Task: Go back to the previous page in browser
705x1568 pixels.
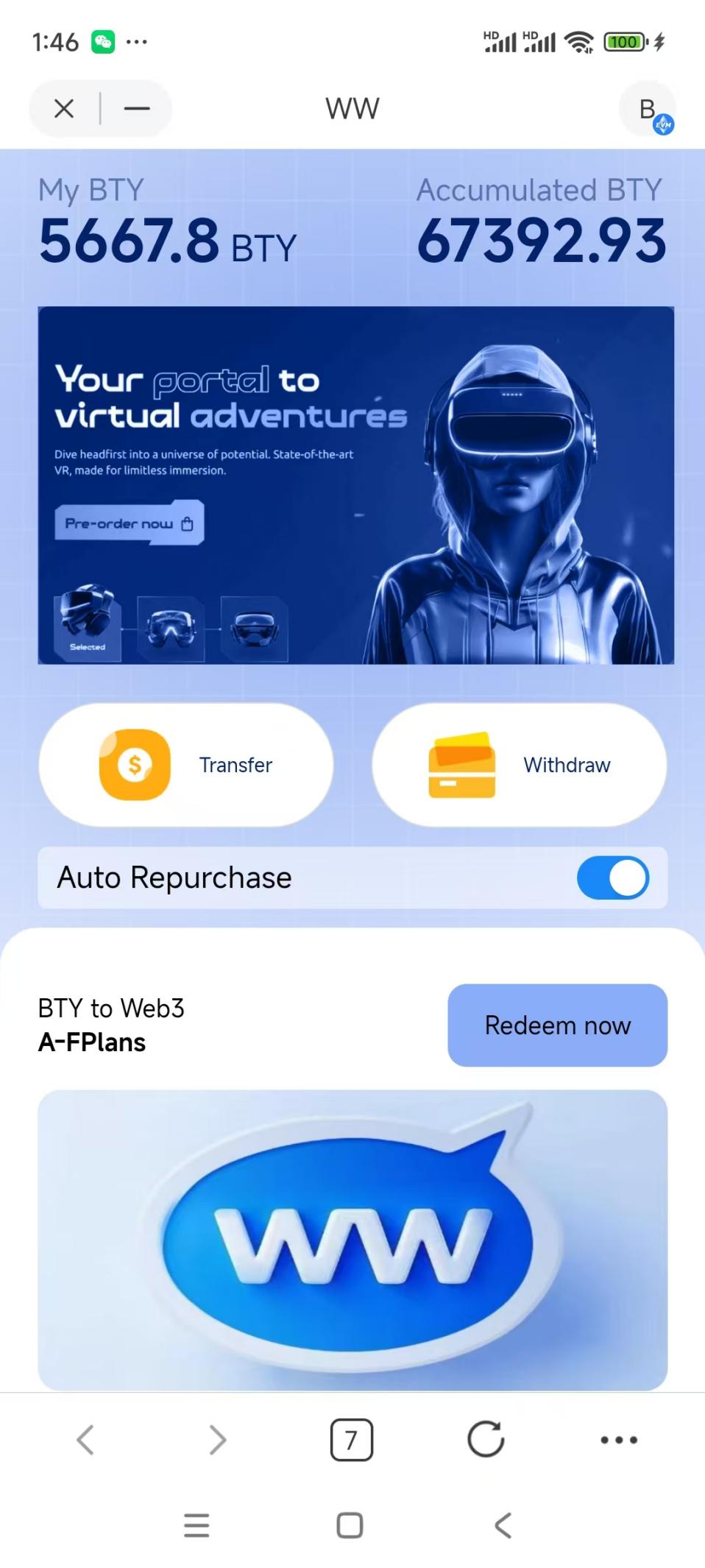Action: pyautogui.click(x=85, y=1439)
